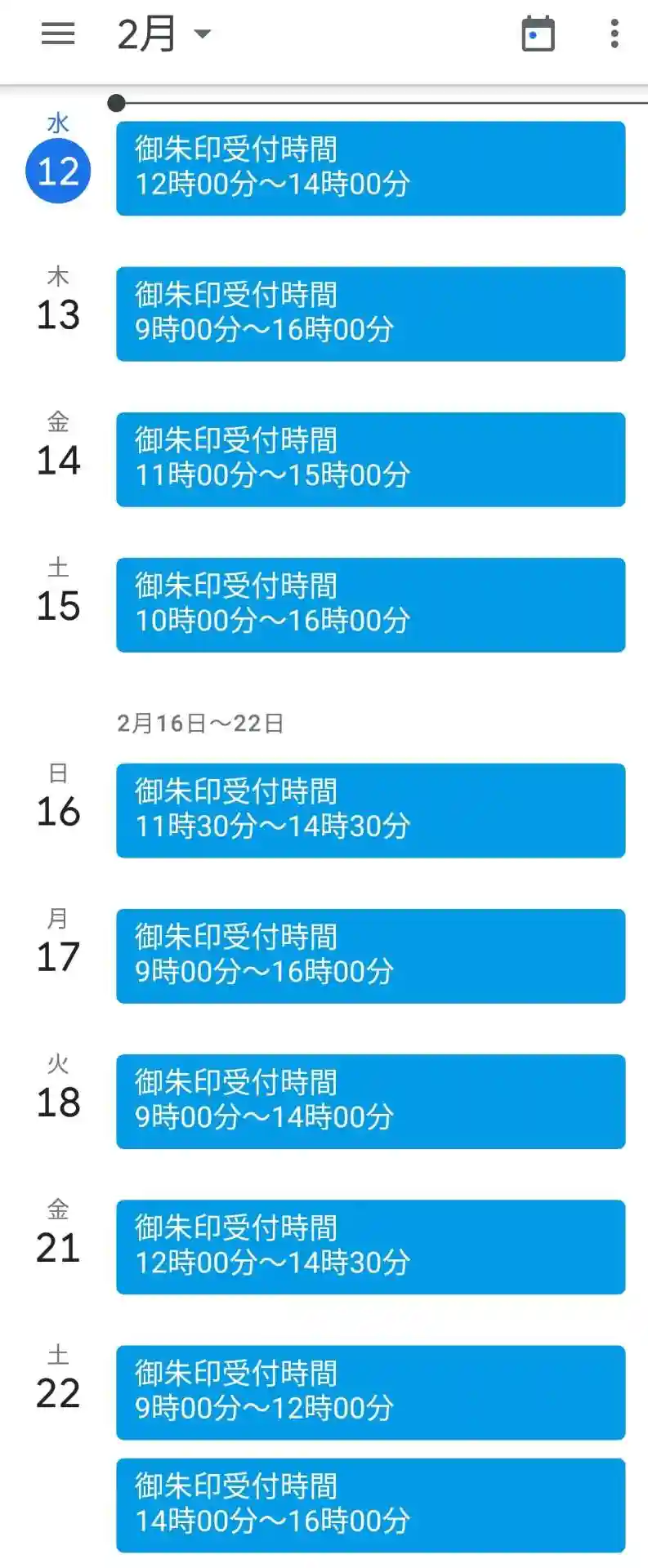The width and height of the screenshot is (648, 1568).
Task: Open the overflow menu
Action: pos(614,33)
